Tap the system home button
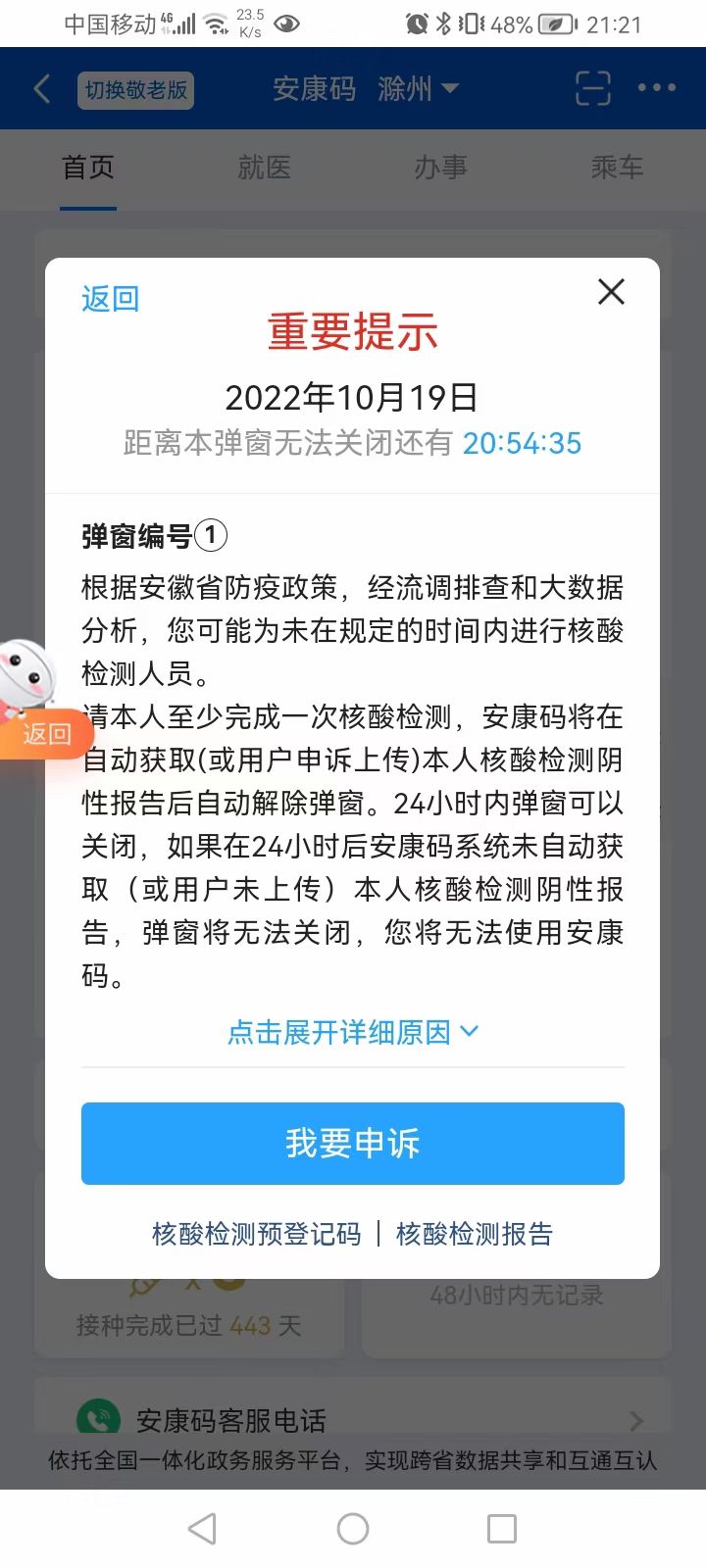The height and width of the screenshot is (1568, 706). point(352,1529)
